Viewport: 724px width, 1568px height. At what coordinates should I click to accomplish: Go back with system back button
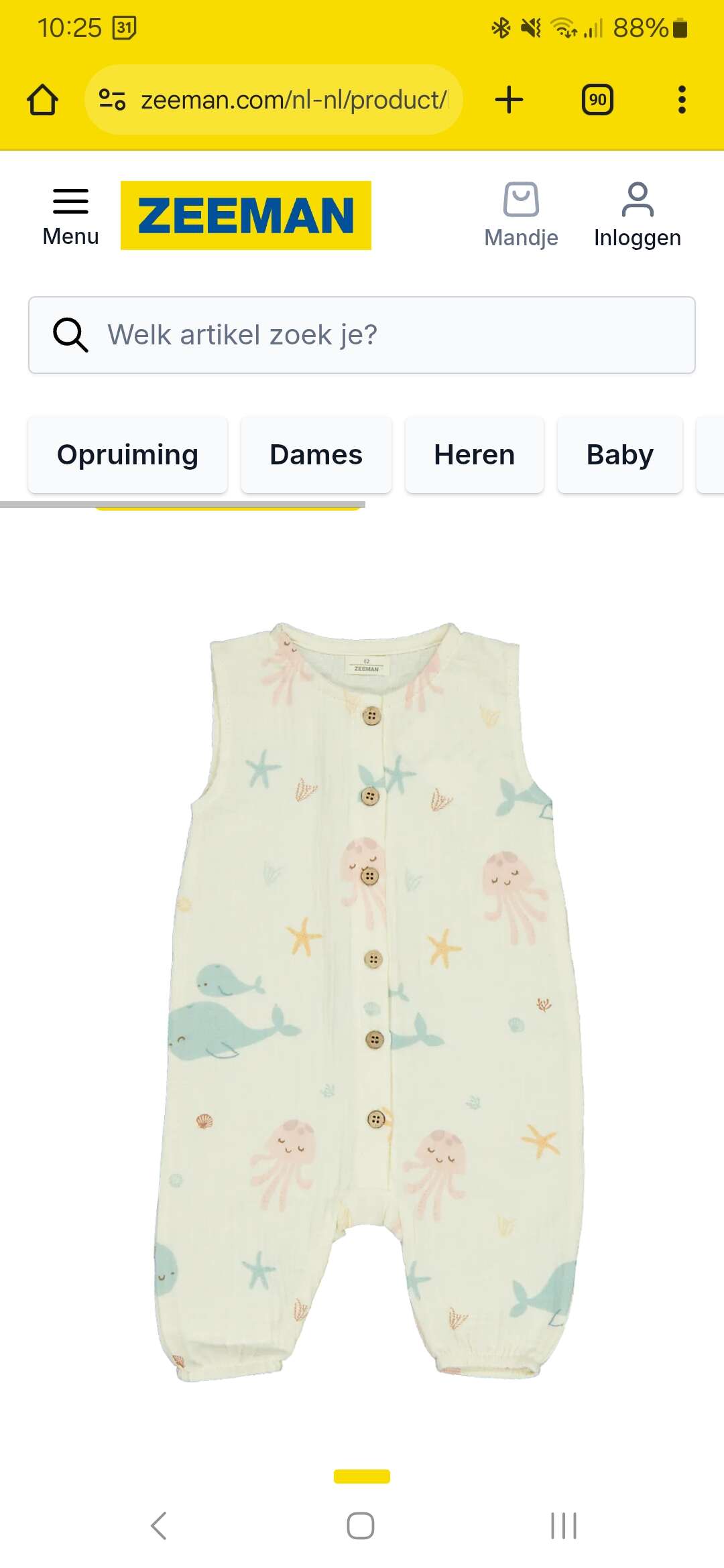pos(159,1526)
